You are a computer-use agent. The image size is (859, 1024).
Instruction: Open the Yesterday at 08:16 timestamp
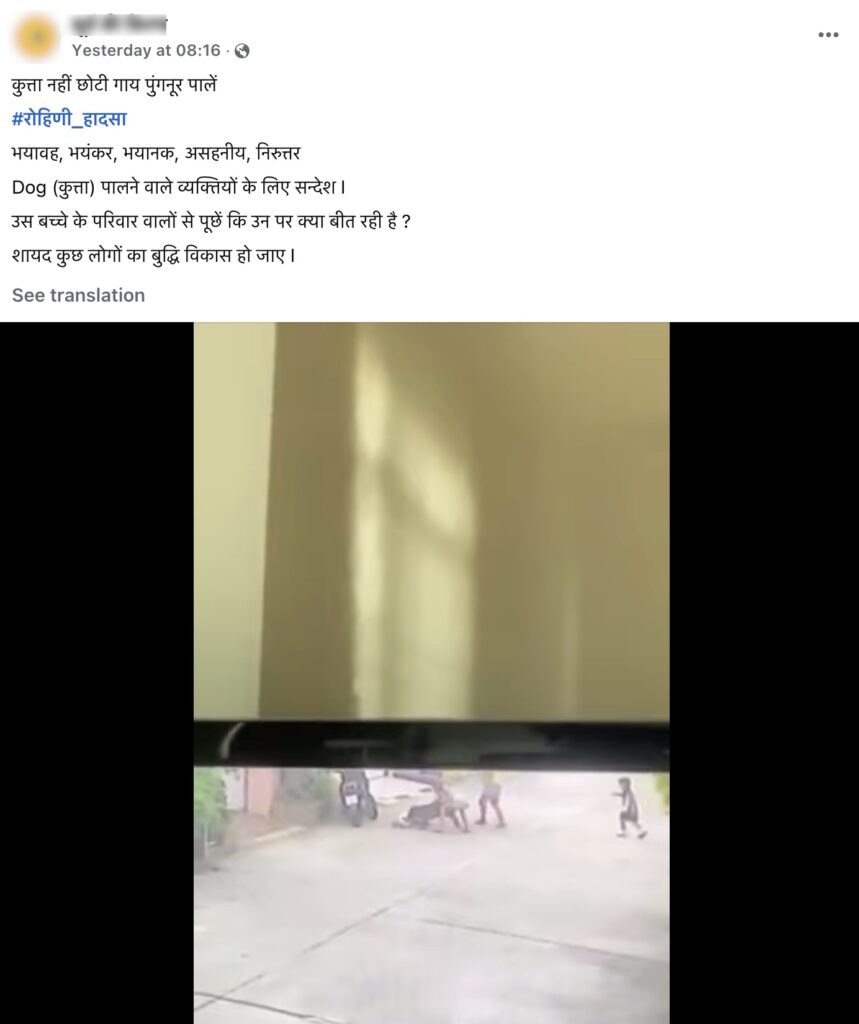click(x=147, y=50)
